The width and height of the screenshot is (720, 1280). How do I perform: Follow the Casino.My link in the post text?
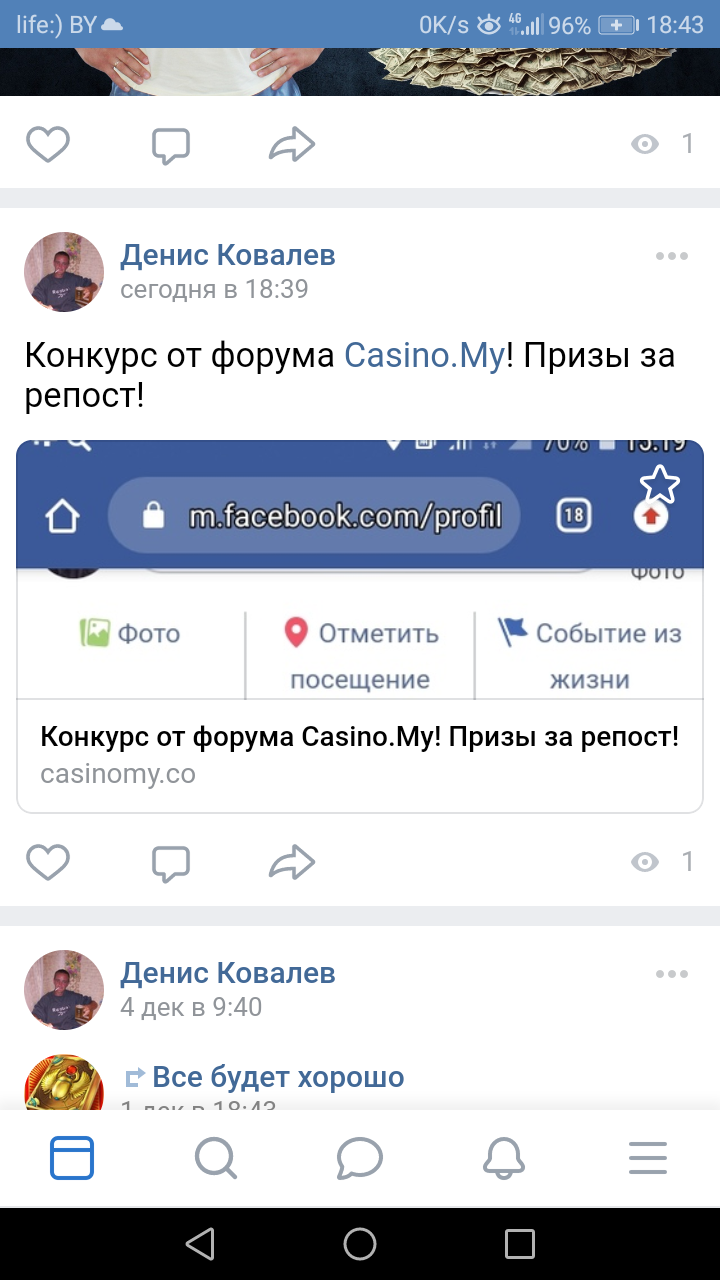423,355
